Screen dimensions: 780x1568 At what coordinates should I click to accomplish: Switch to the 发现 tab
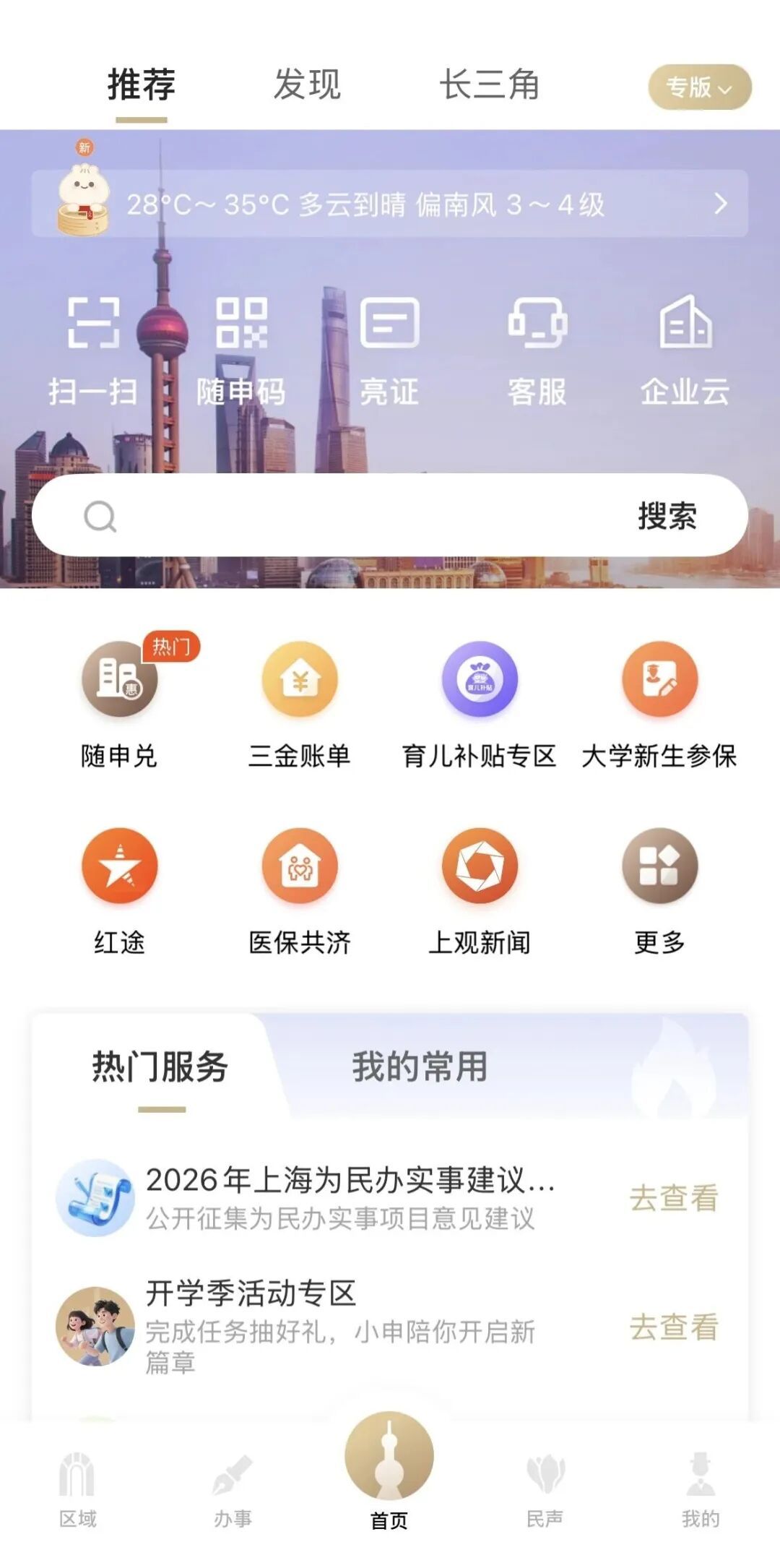pyautogui.click(x=307, y=85)
